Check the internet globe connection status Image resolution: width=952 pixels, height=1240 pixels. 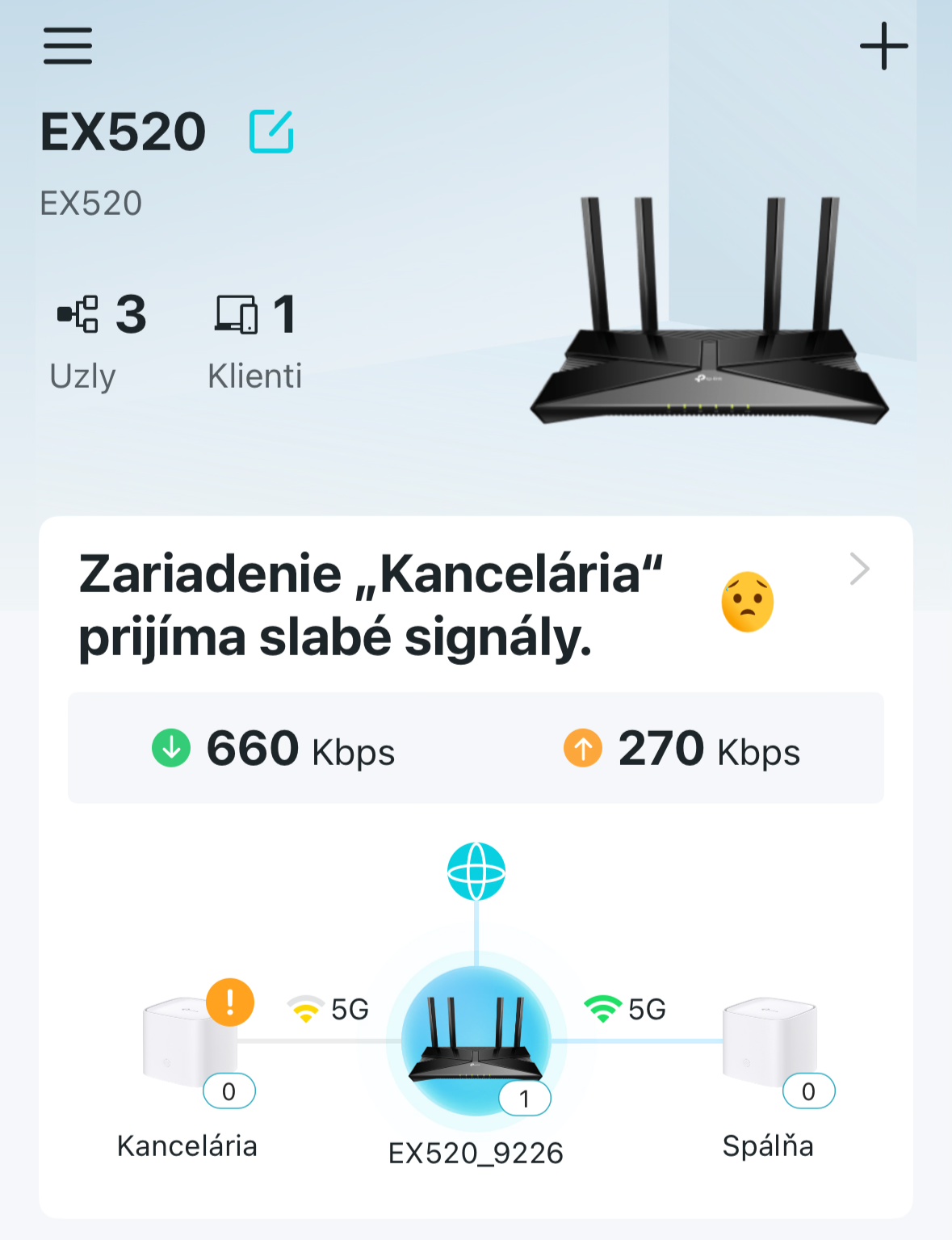click(476, 871)
